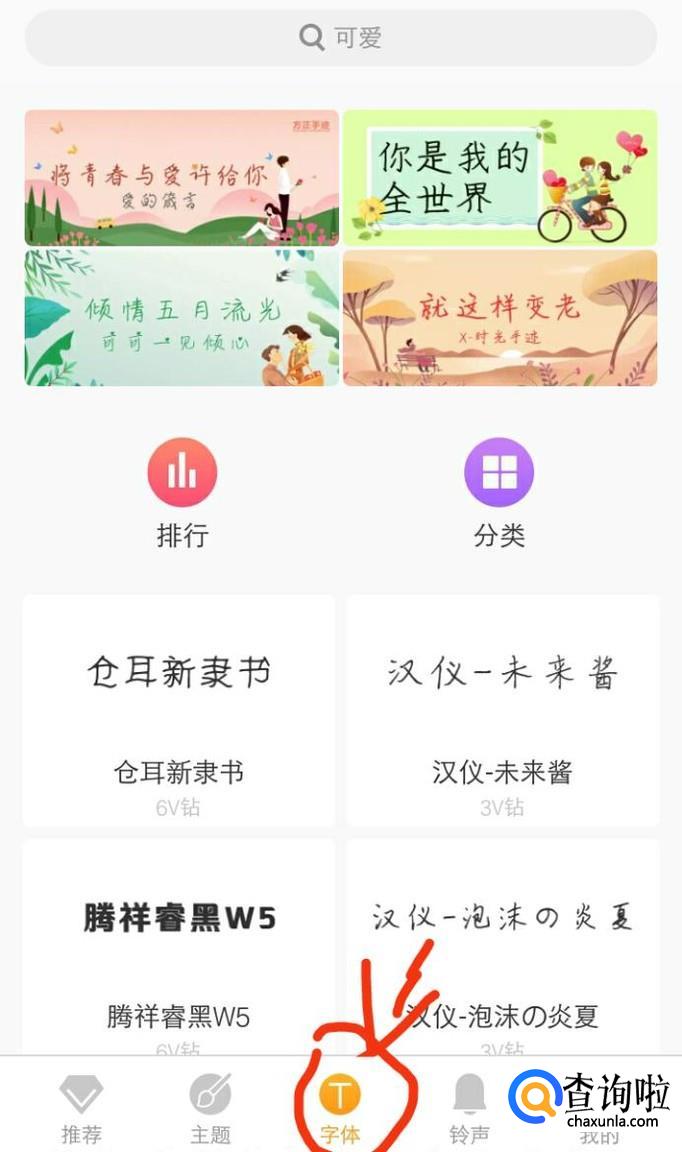The height and width of the screenshot is (1152, 682).
Task: Open the 你是我的全世界 banner
Action: pos(499,177)
